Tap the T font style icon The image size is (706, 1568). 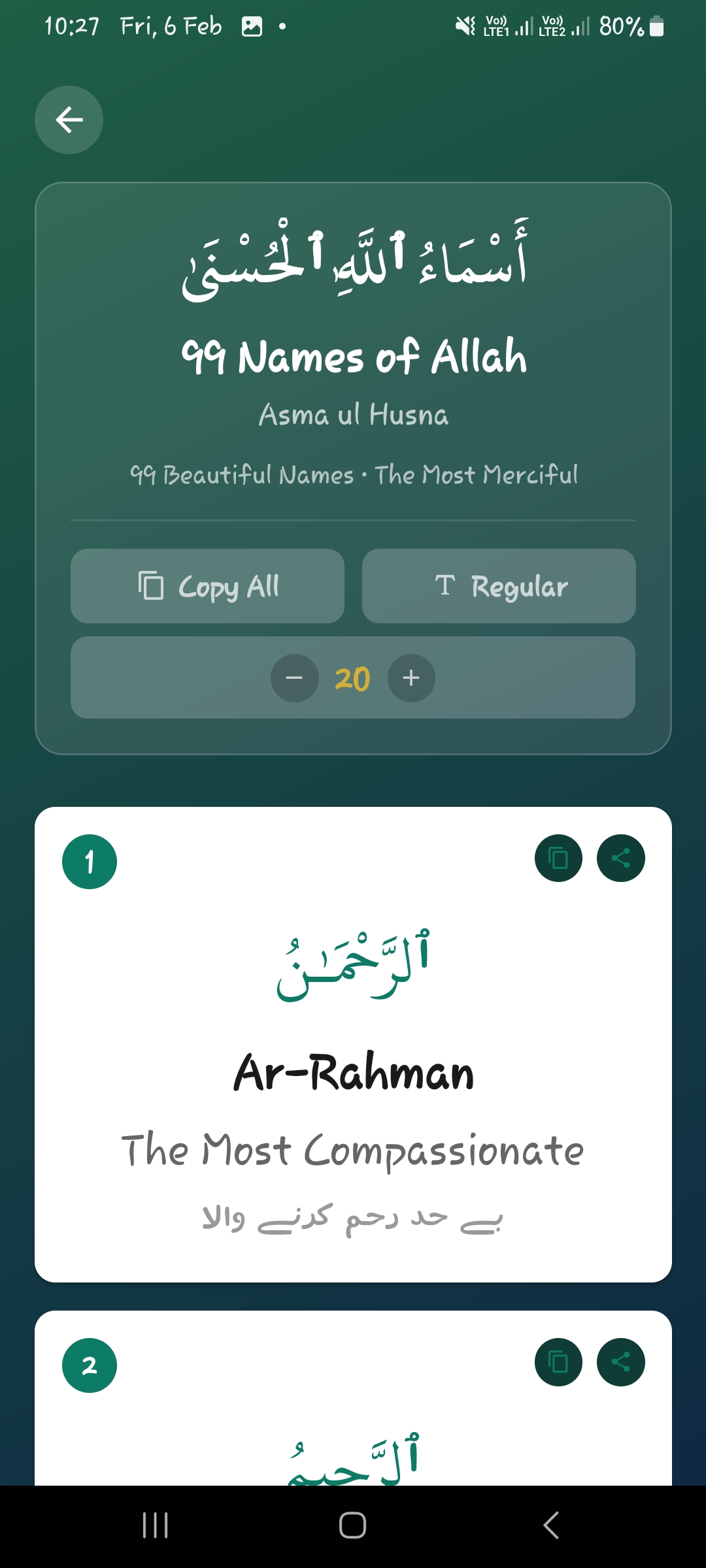(445, 585)
